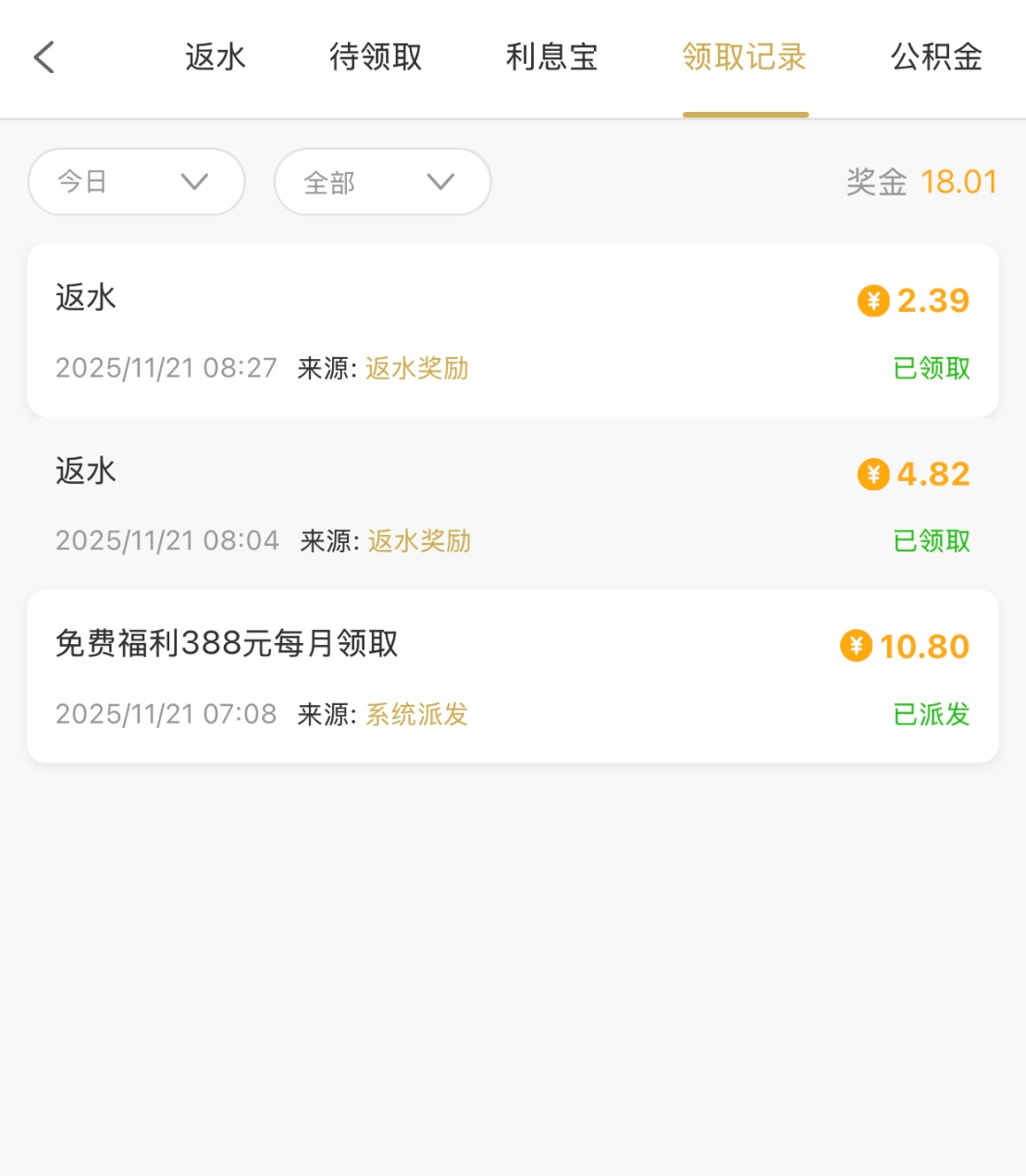Expand the 全部 type filter dropdown

[x=382, y=181]
